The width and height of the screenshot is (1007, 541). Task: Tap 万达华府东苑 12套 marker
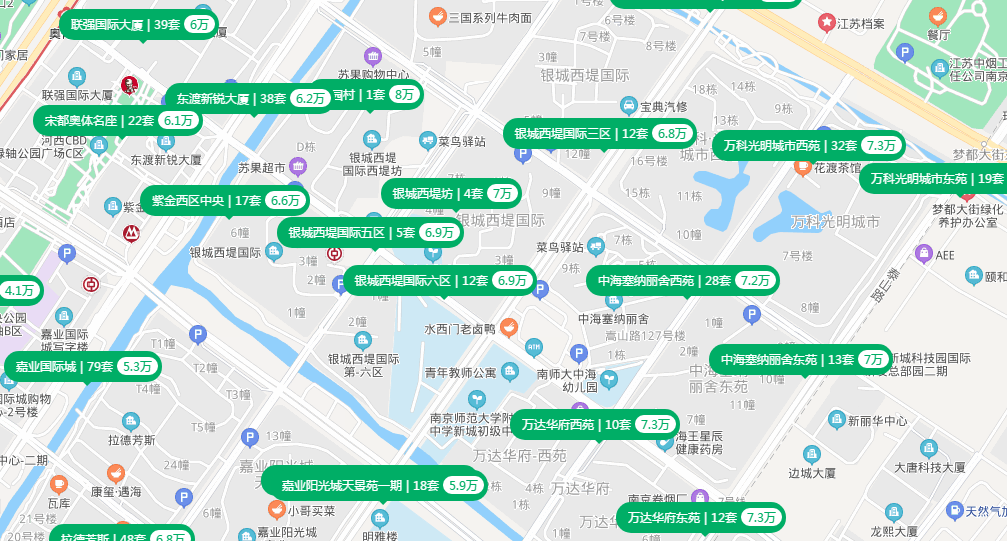(701, 517)
